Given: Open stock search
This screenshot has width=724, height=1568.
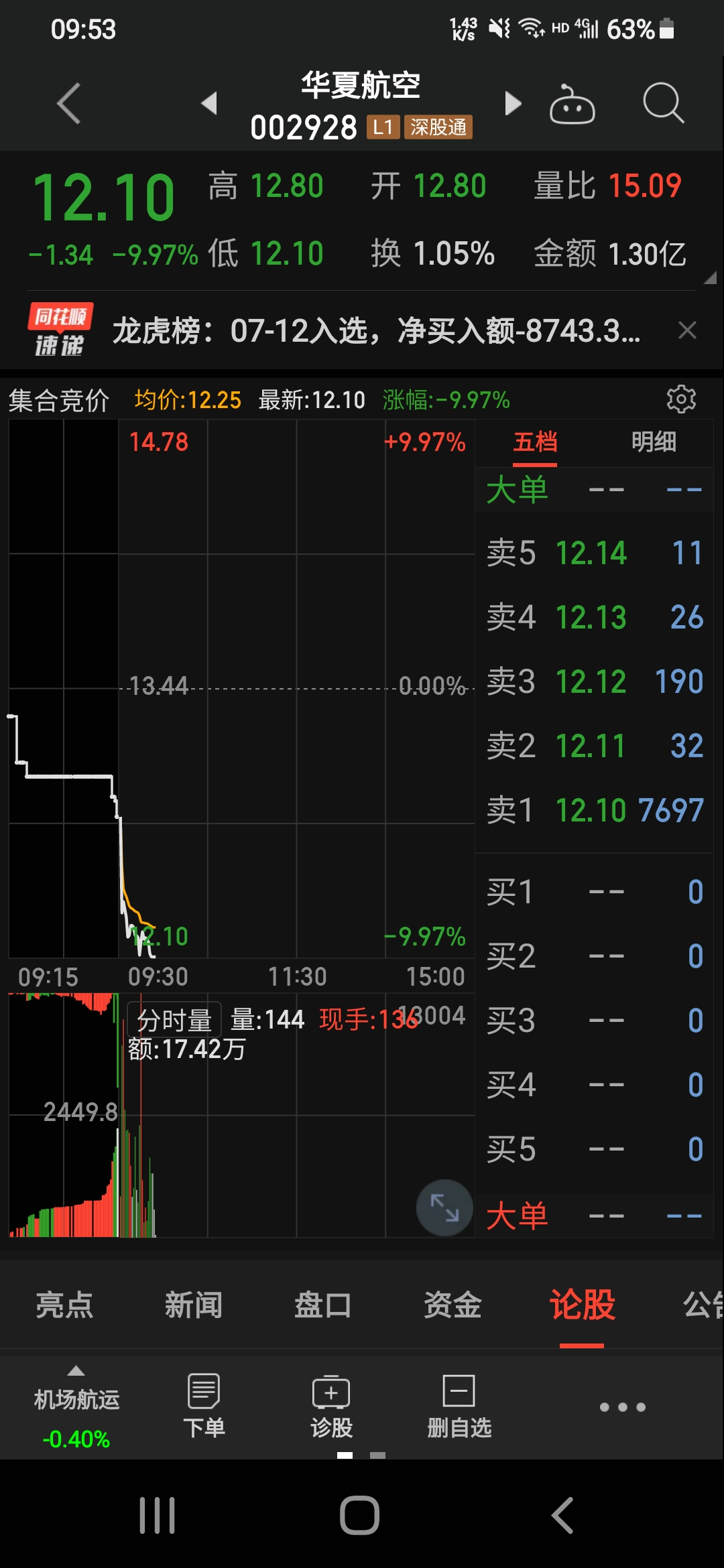Looking at the screenshot, I should [x=663, y=104].
